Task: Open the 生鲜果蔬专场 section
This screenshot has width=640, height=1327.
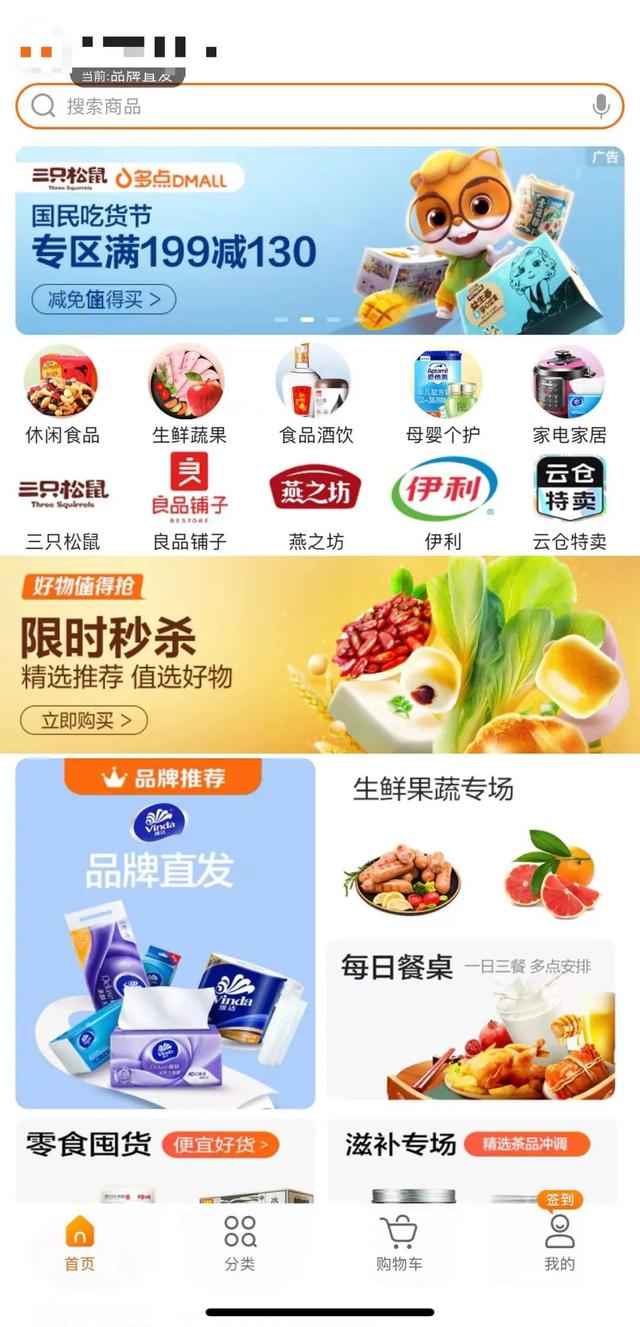Action: [470, 846]
